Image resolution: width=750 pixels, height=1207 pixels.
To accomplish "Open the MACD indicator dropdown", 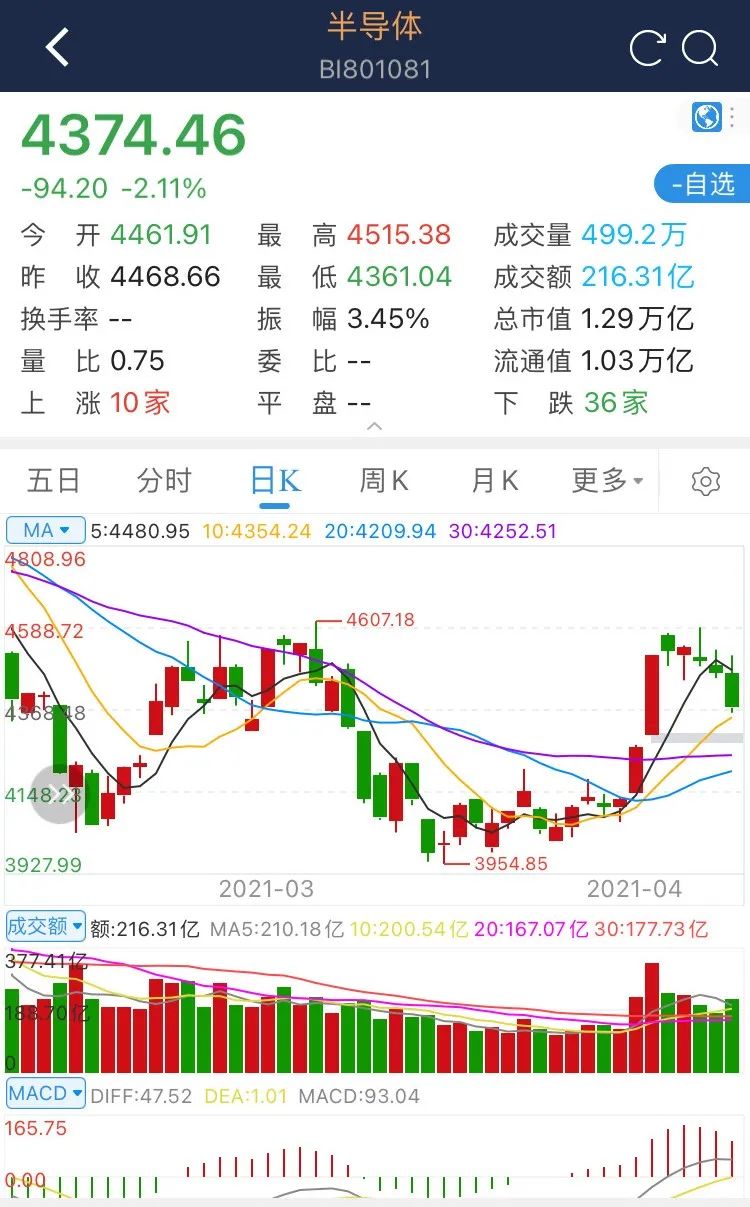I will 46,1094.
